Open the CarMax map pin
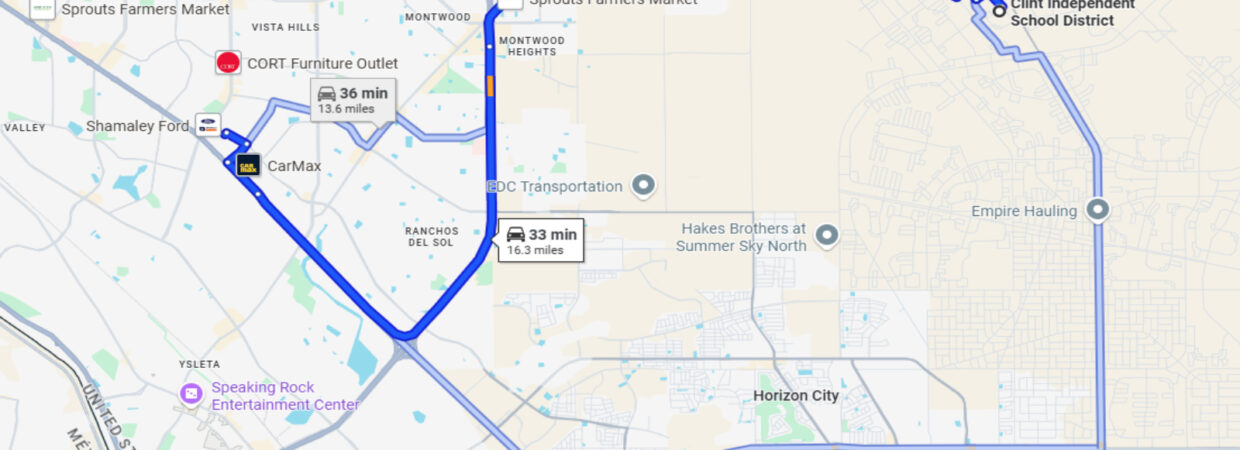 pos(248,165)
